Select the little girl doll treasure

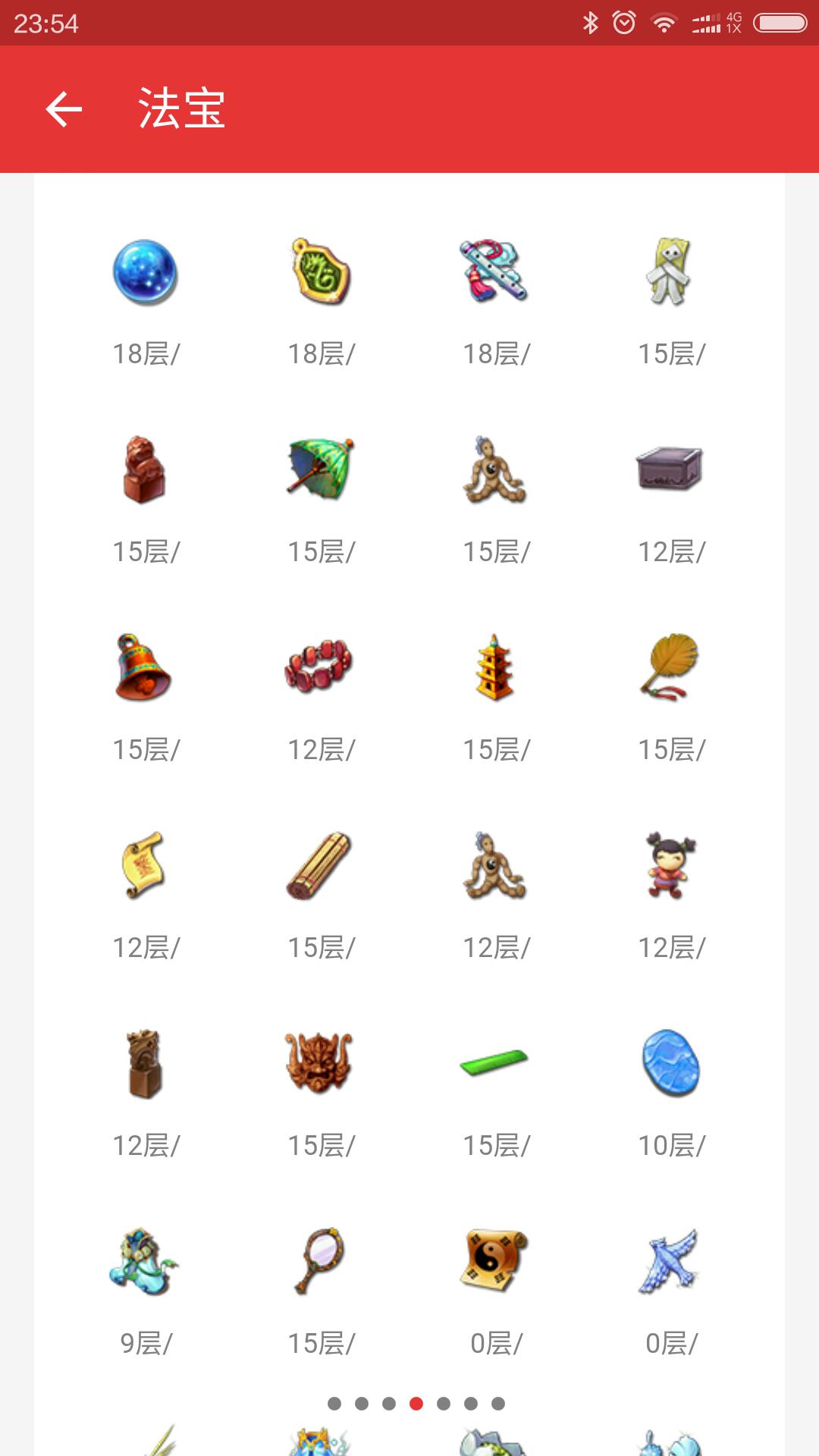point(670,865)
